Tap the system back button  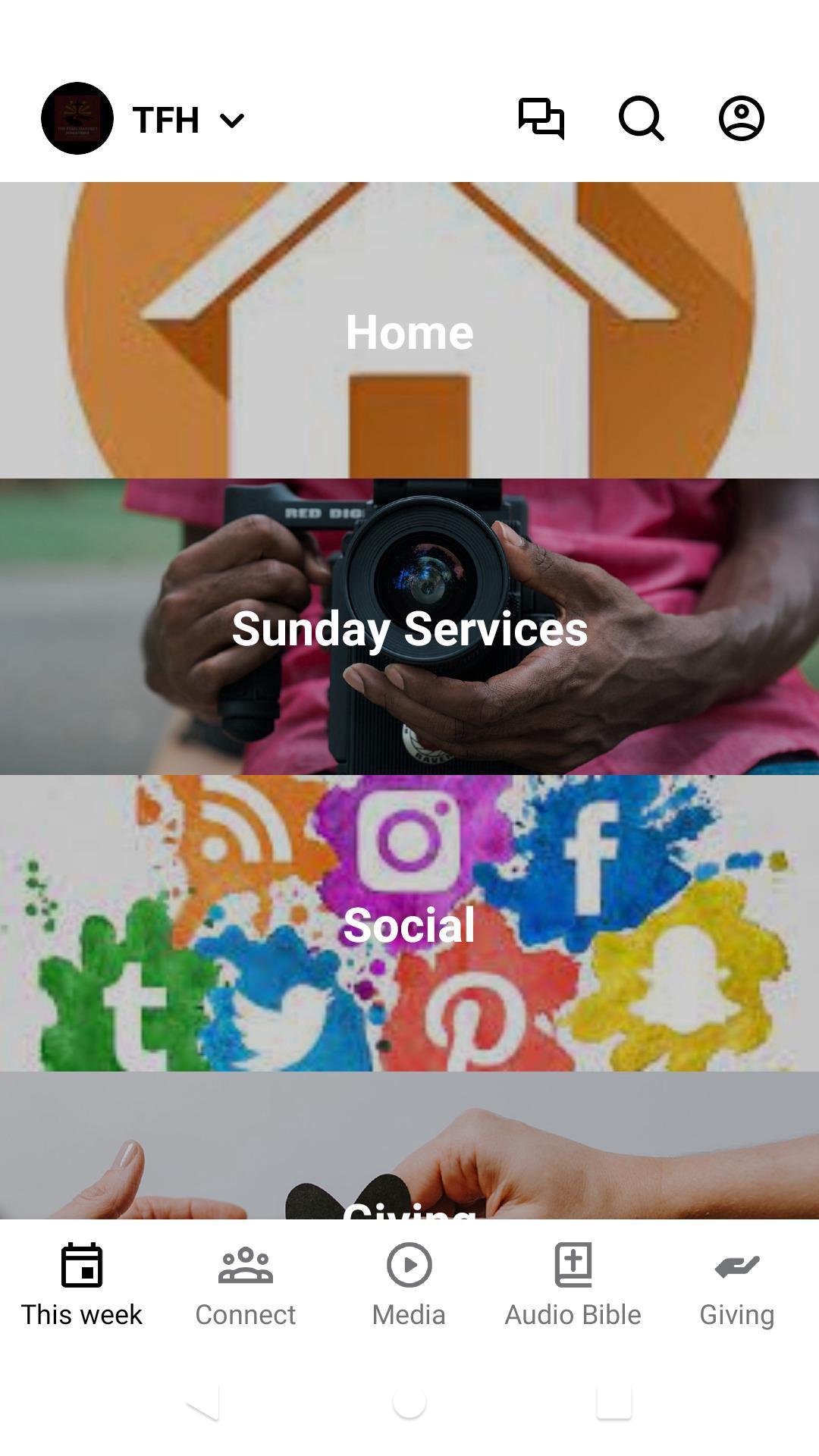205,1403
